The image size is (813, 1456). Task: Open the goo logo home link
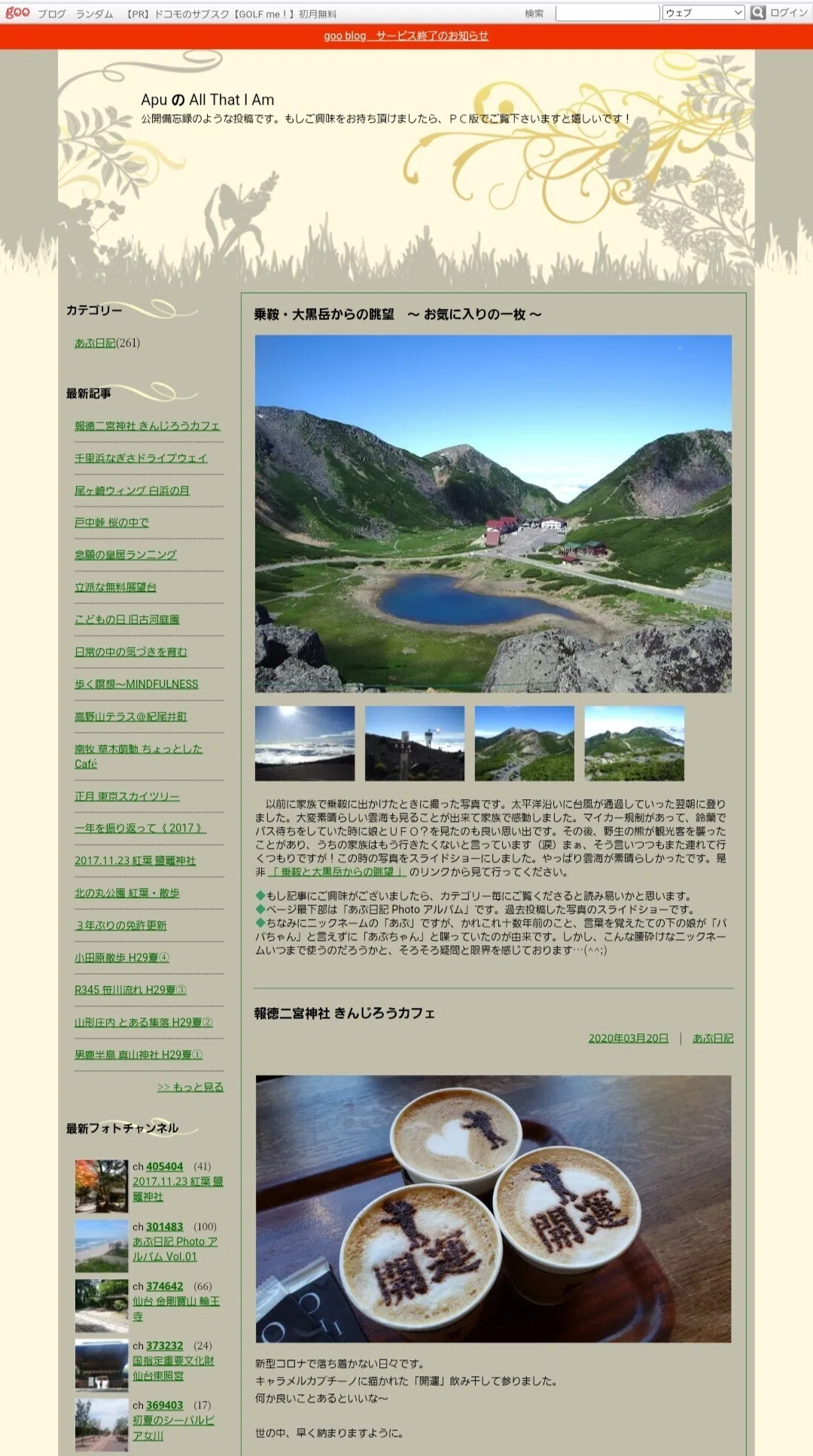click(x=17, y=12)
